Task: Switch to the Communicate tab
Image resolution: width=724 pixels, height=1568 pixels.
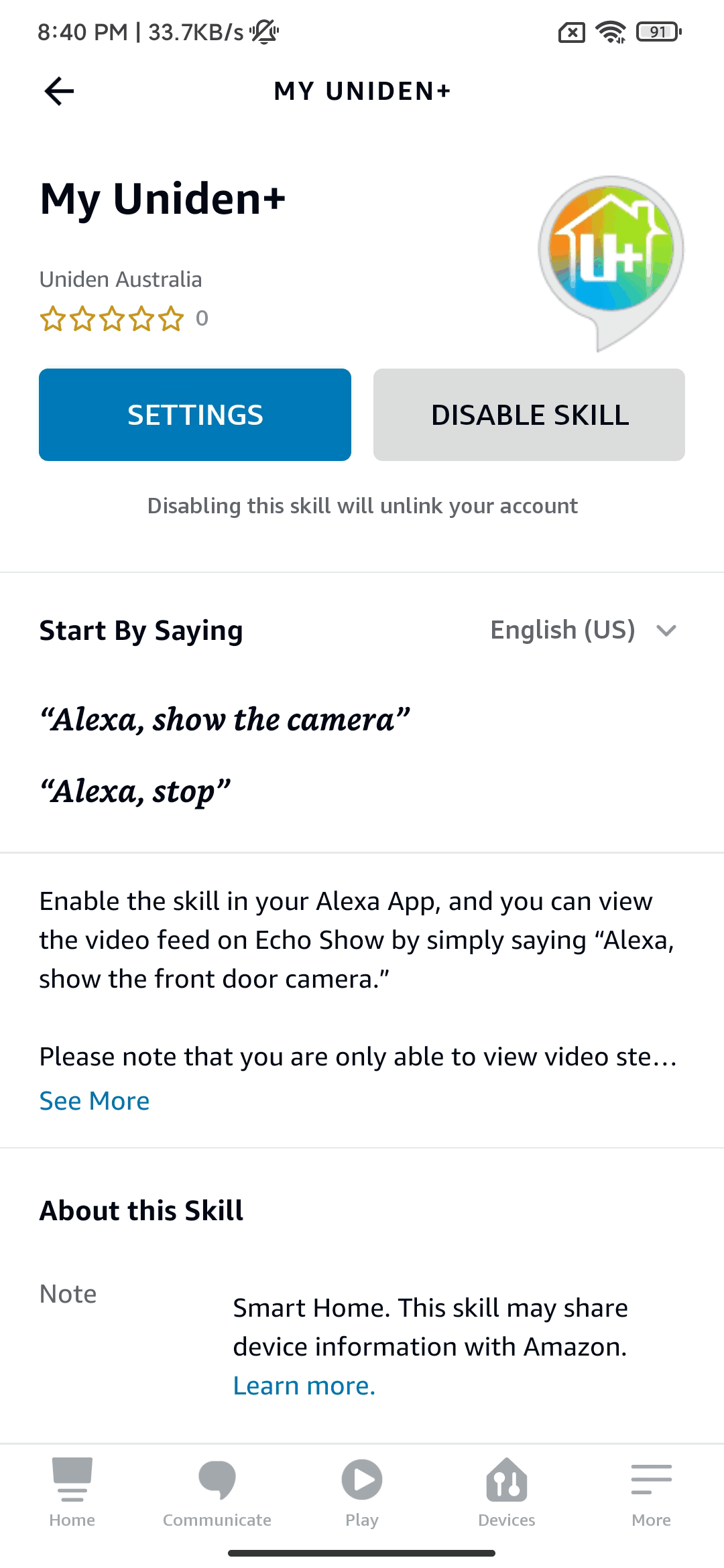Action: pos(217,1492)
